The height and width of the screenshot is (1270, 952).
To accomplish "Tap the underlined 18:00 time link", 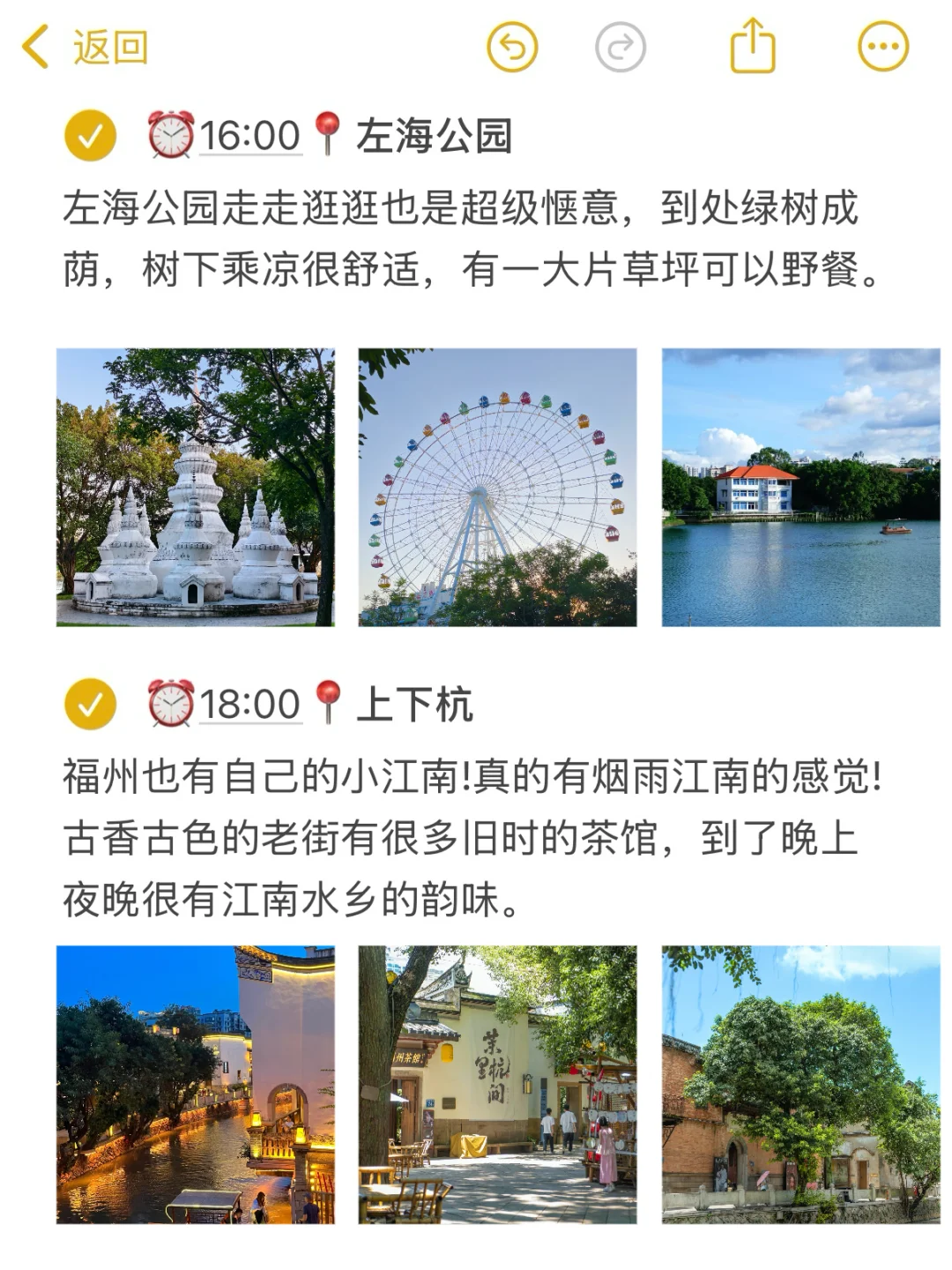I will [x=249, y=704].
